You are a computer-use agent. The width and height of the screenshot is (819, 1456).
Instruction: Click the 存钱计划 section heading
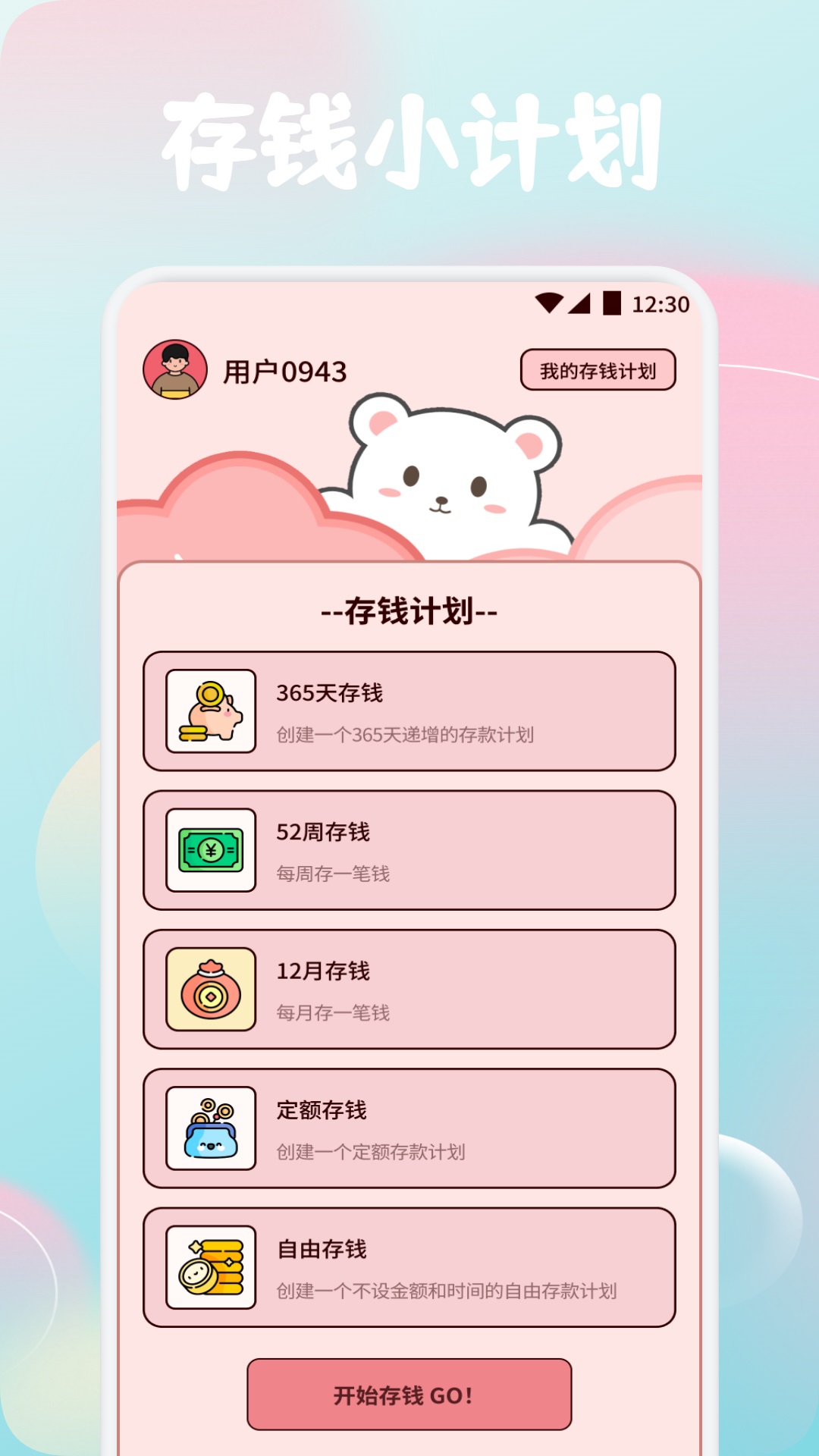tap(409, 610)
